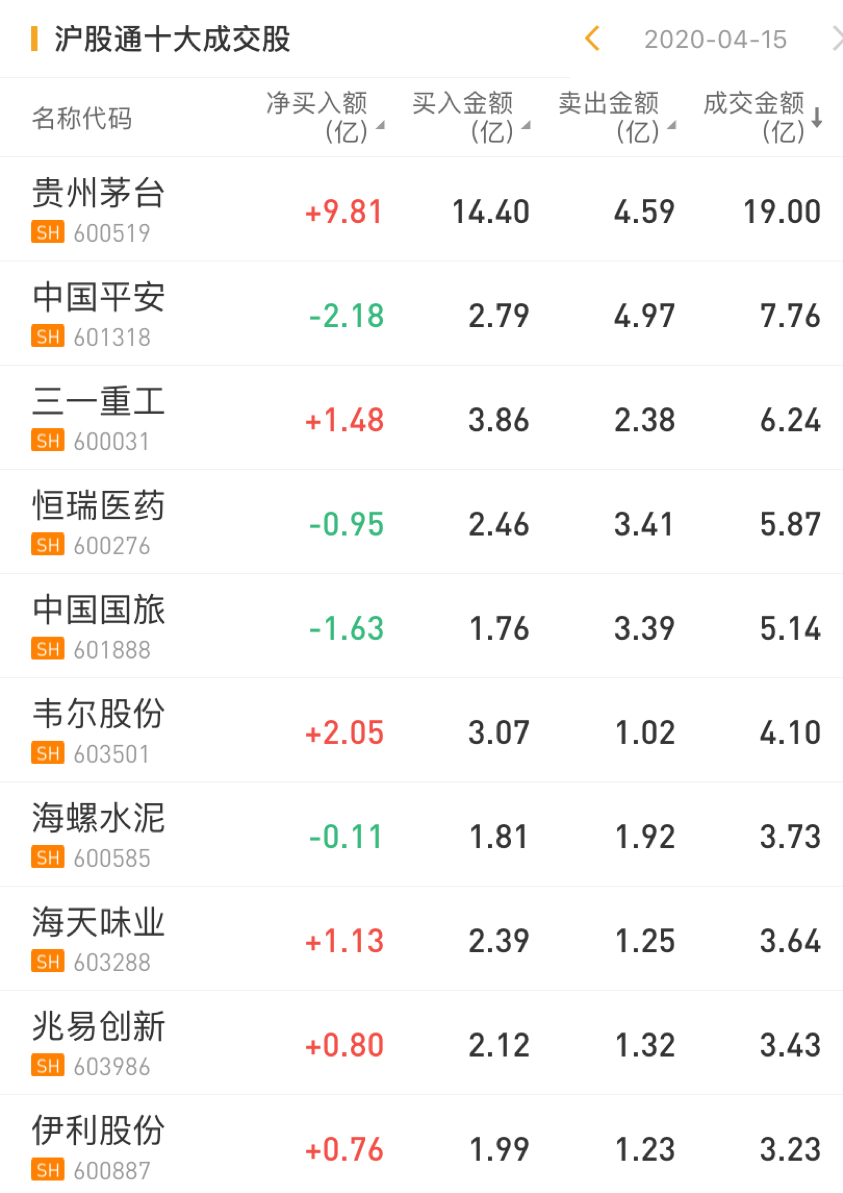This screenshot has width=843, height=1193.
Task: Sort by 卖出金额 column
Action: pyautogui.click(x=616, y=117)
